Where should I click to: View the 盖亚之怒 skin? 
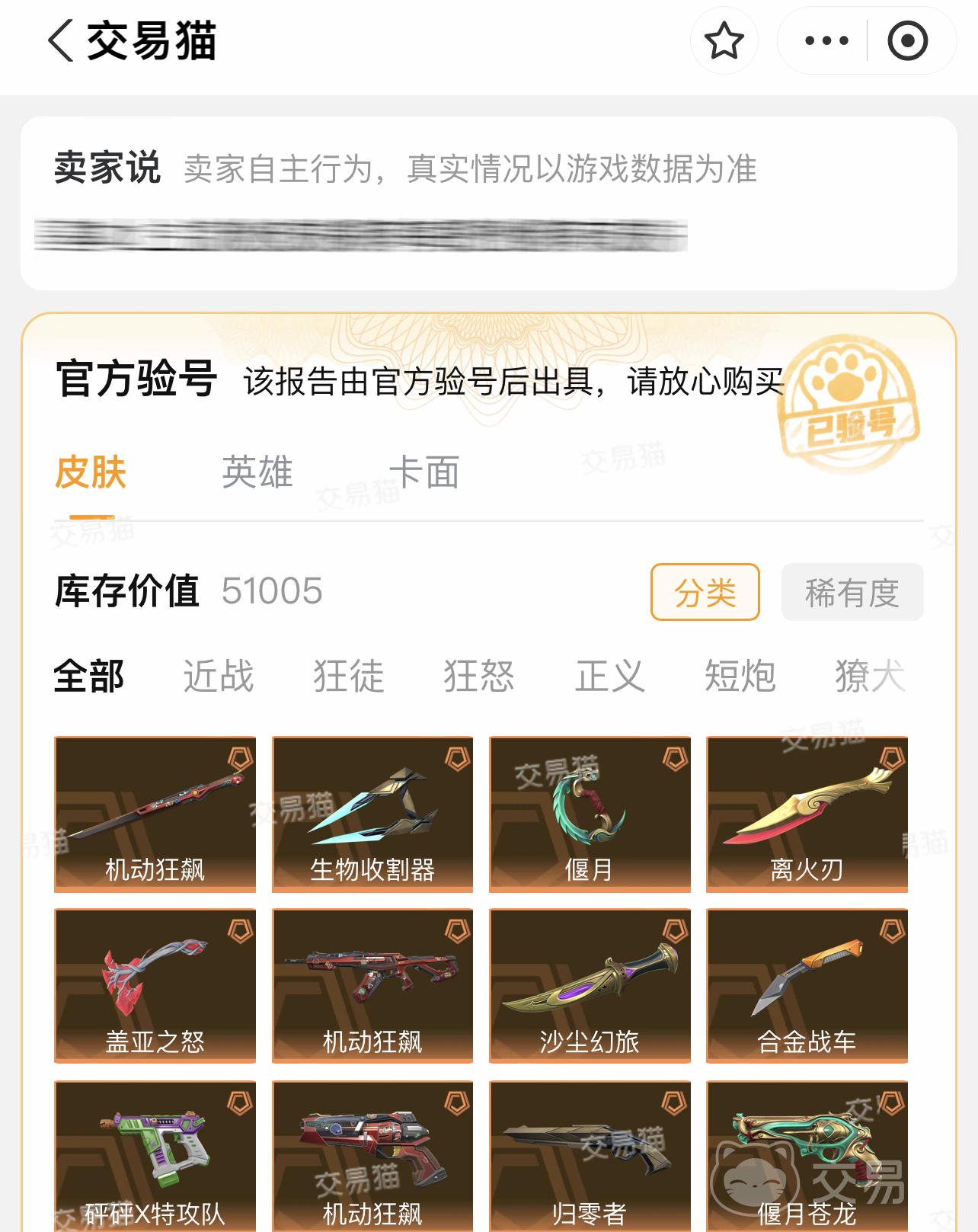pyautogui.click(x=155, y=985)
